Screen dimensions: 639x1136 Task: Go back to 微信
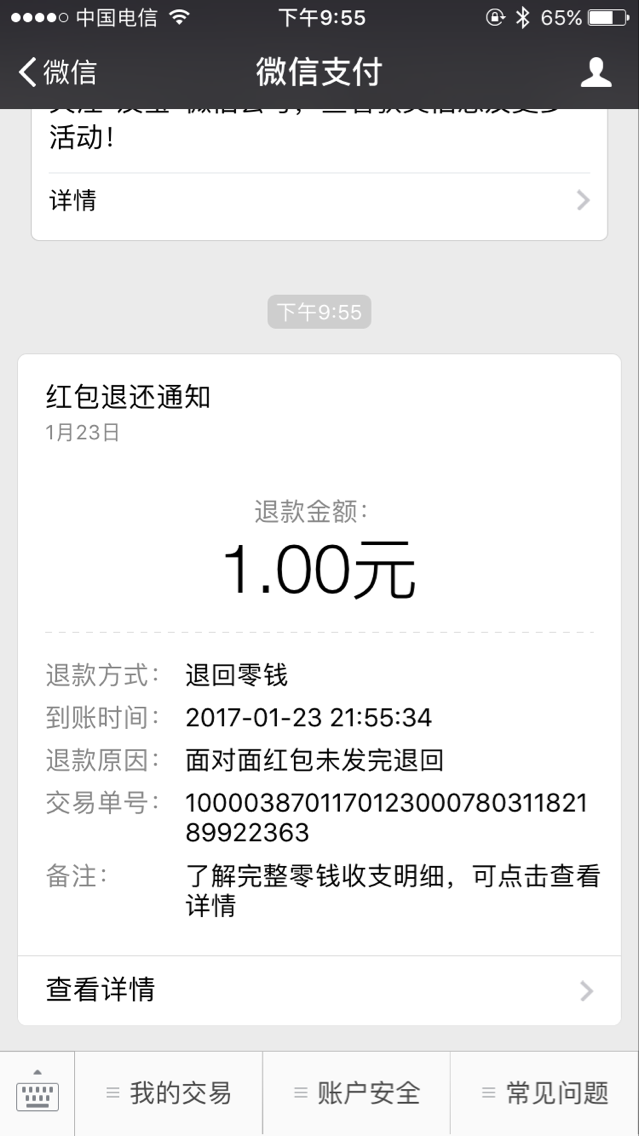[58, 72]
